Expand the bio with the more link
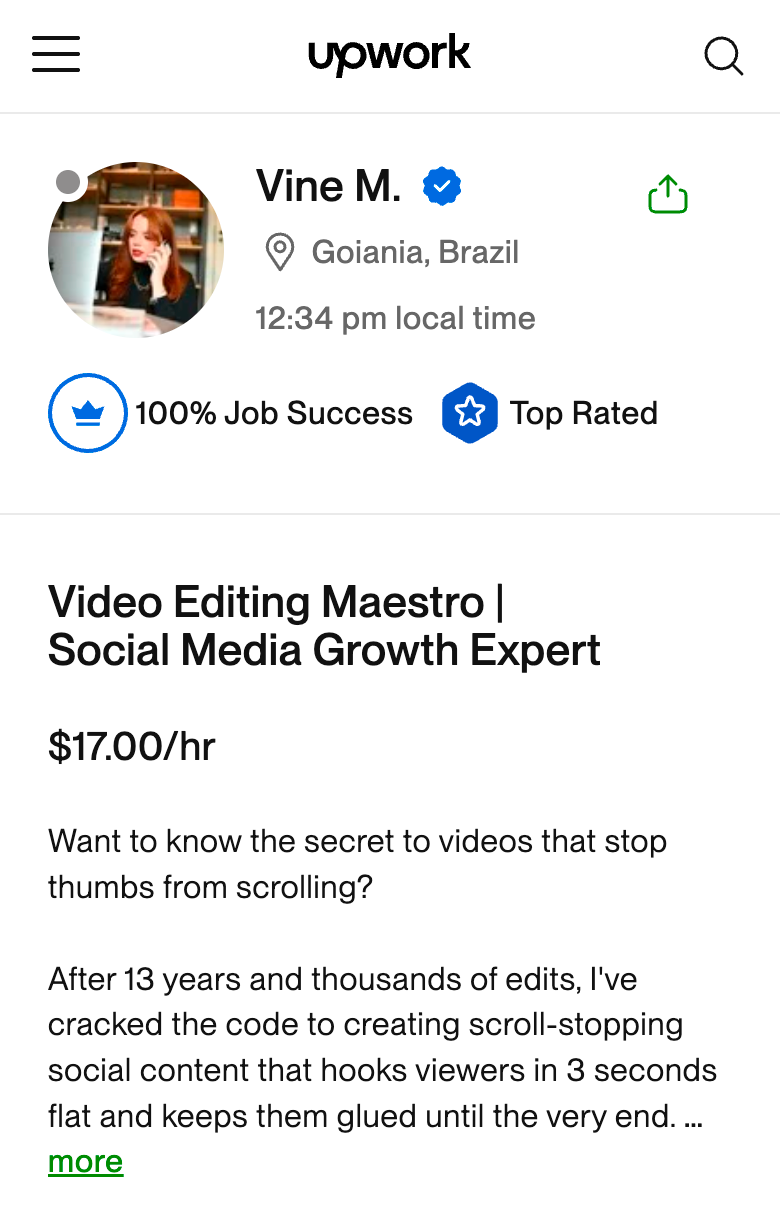 [85, 1162]
